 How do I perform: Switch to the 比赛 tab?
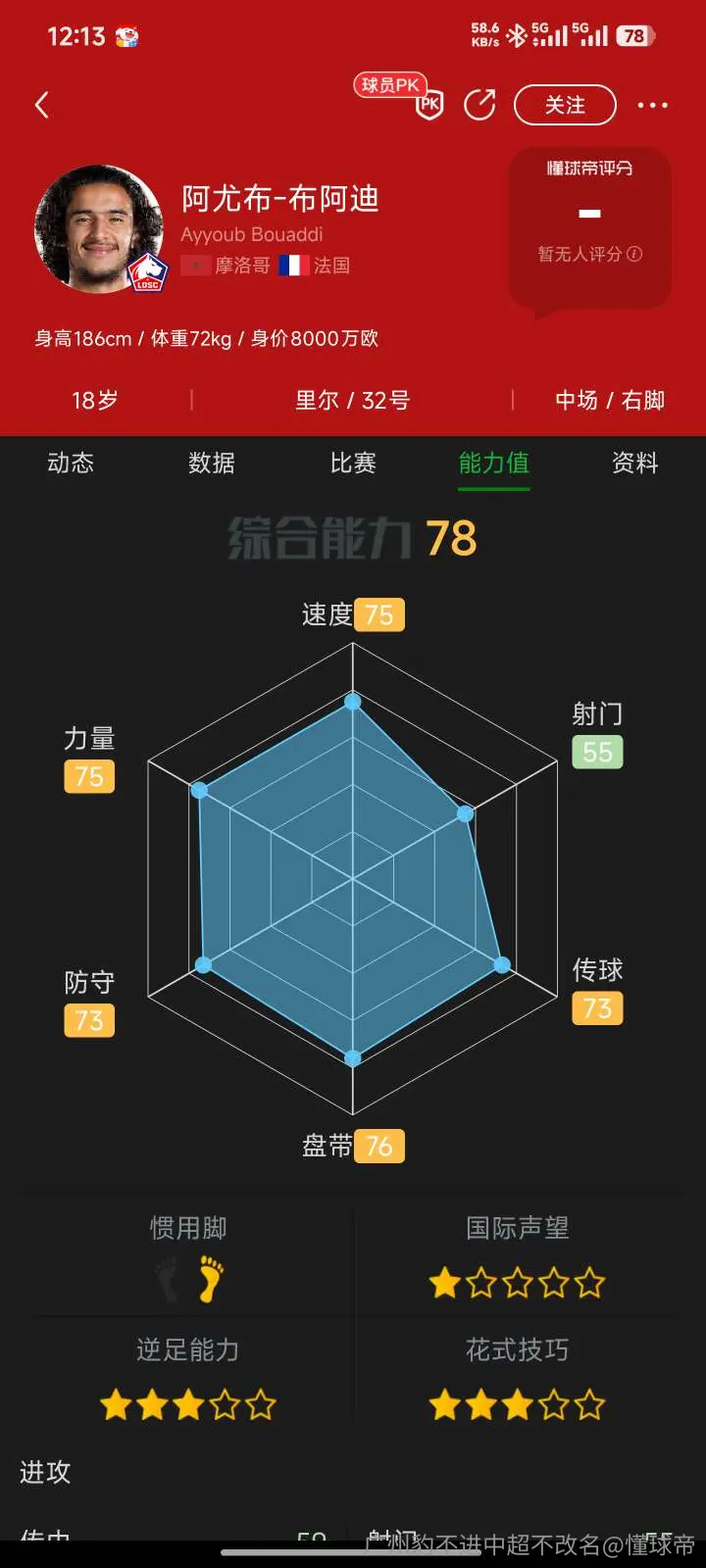tap(353, 463)
